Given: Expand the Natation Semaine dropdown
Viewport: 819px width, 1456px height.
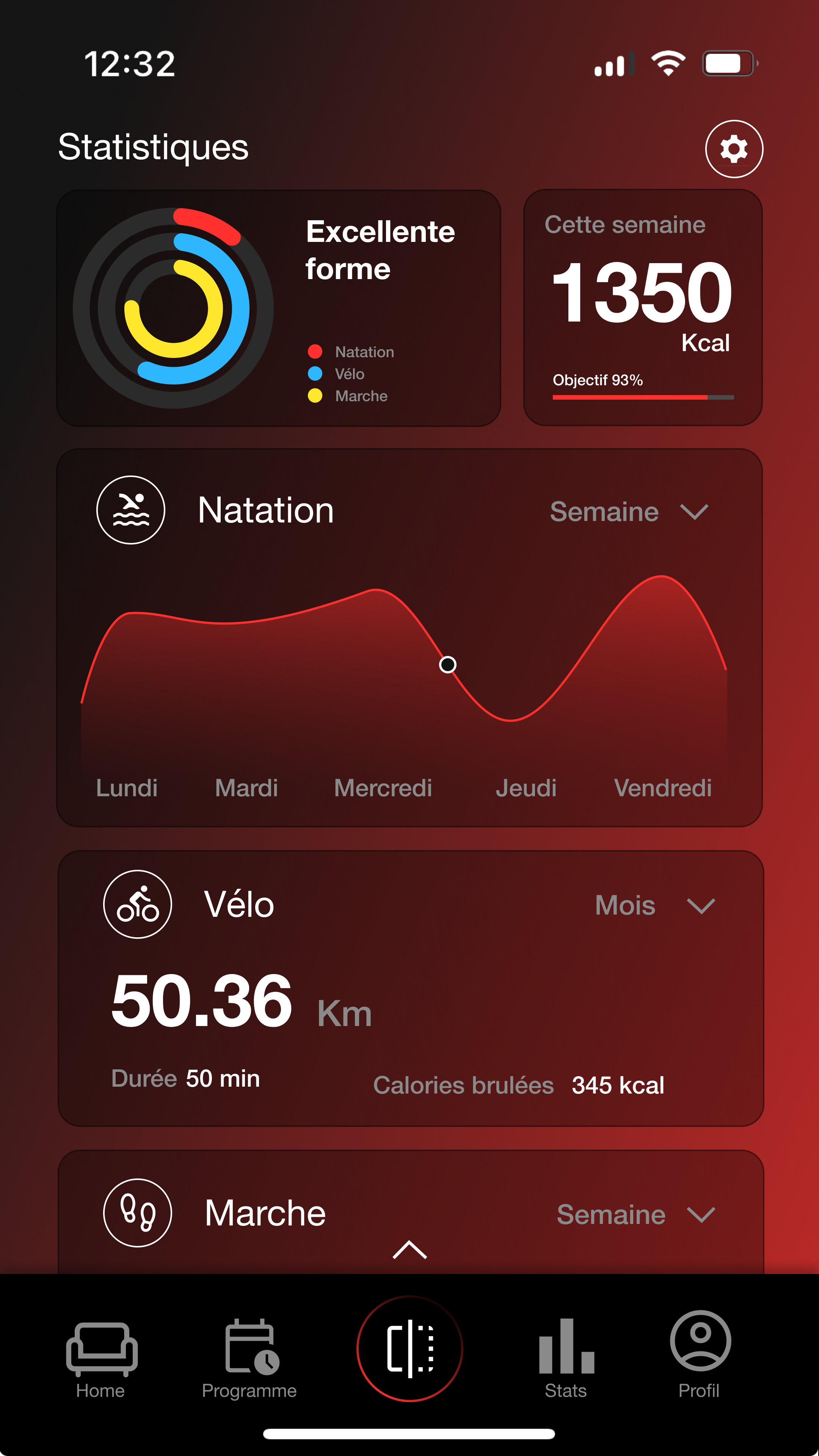Looking at the screenshot, I should click(x=629, y=511).
